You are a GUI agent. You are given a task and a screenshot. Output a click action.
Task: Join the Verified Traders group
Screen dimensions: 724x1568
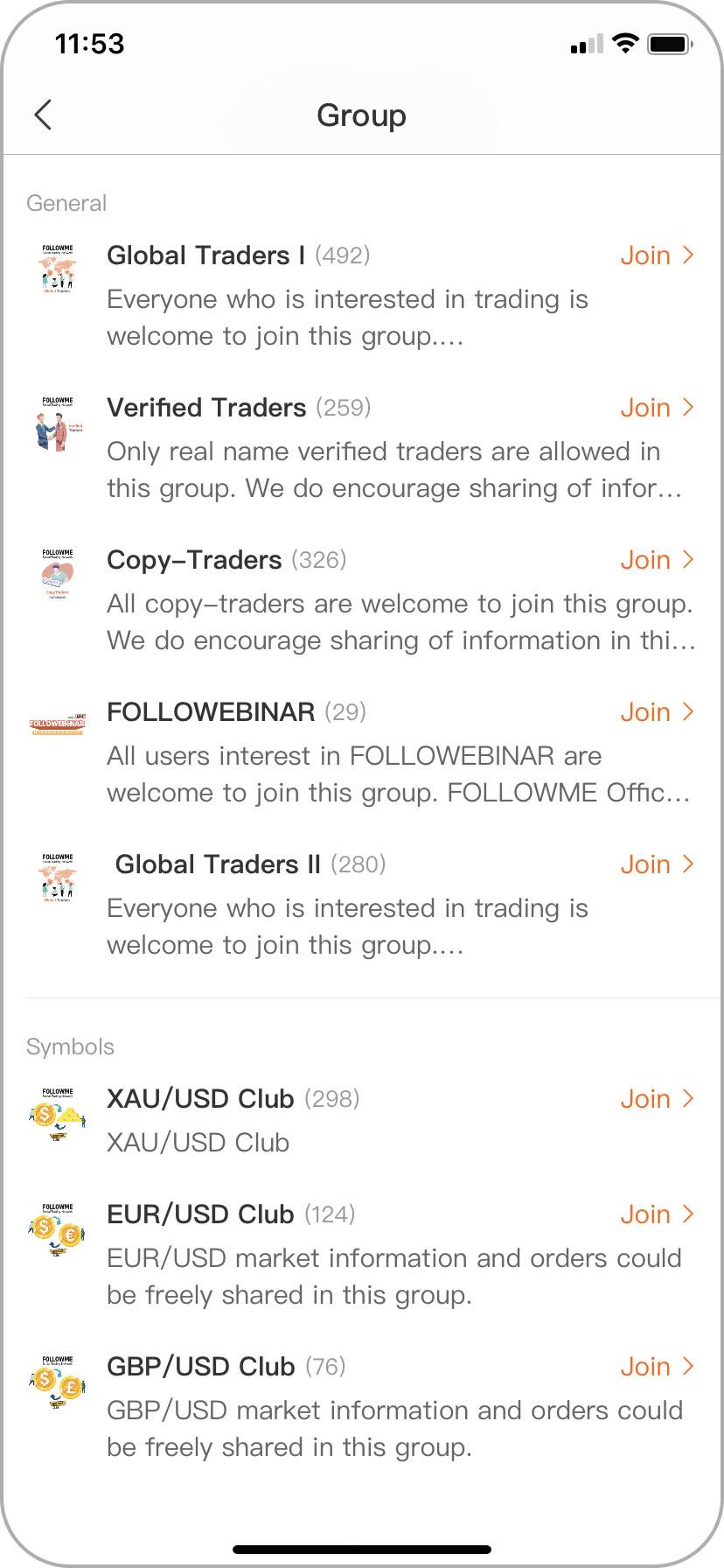656,408
